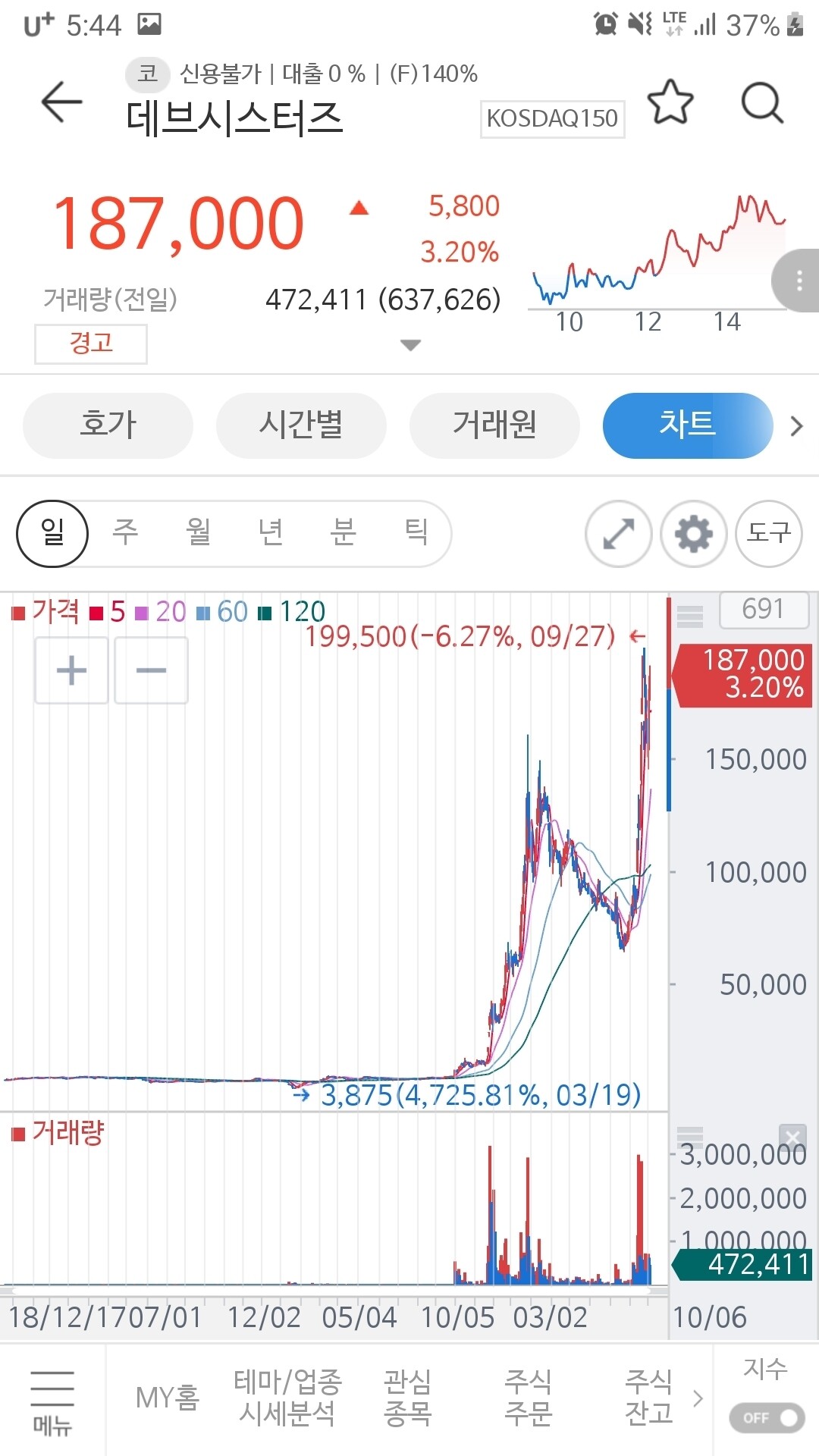Tap the back arrow to leave the stock page

61,103
